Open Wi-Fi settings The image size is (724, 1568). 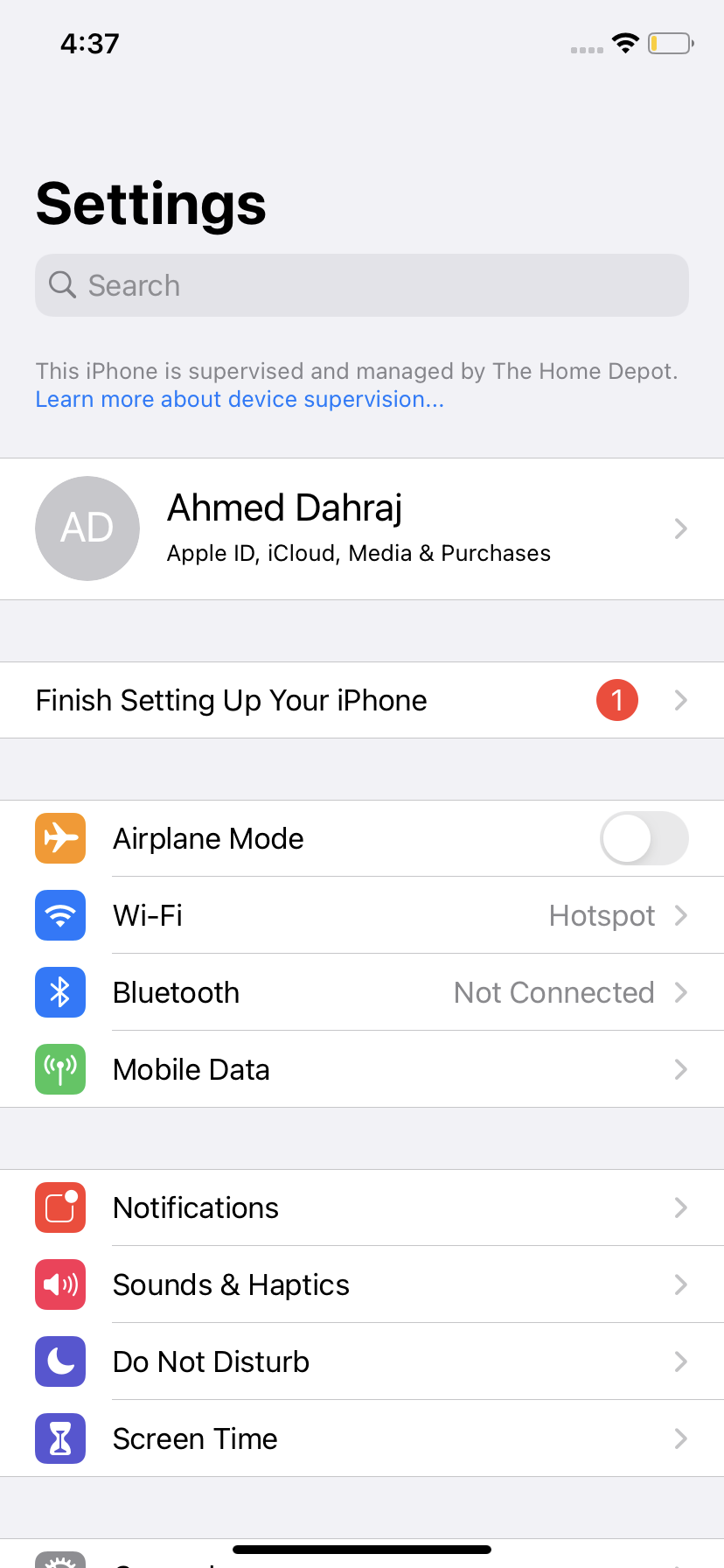click(x=362, y=915)
